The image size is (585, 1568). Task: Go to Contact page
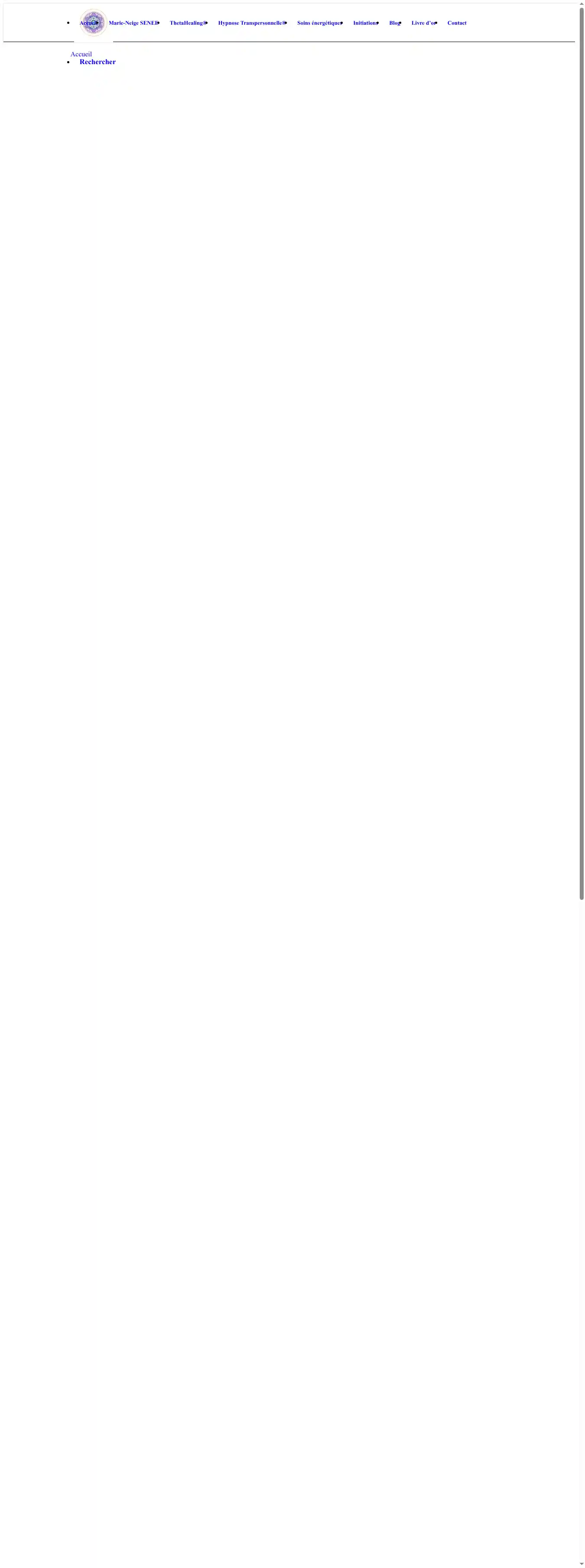click(457, 23)
